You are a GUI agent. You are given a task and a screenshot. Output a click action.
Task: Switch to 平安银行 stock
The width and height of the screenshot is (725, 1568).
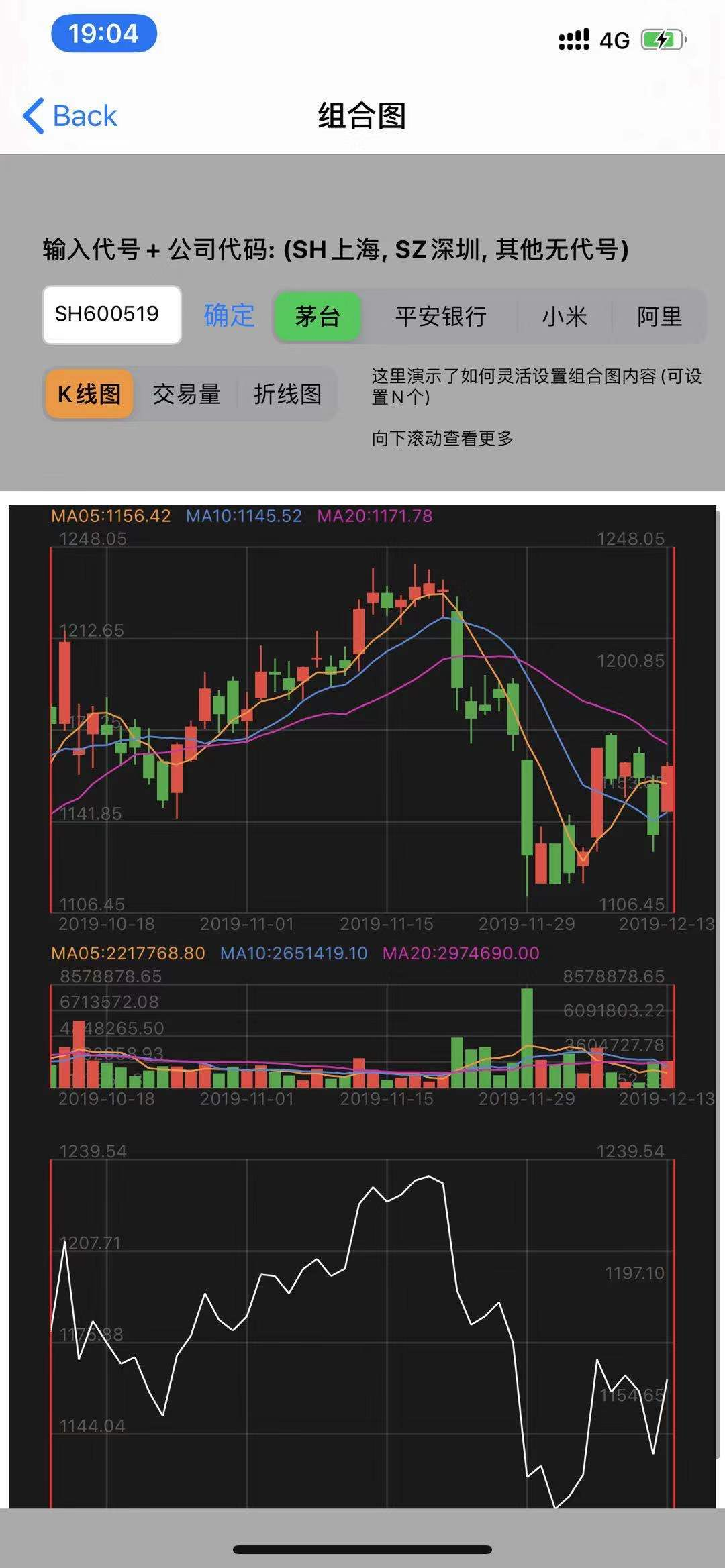(440, 316)
